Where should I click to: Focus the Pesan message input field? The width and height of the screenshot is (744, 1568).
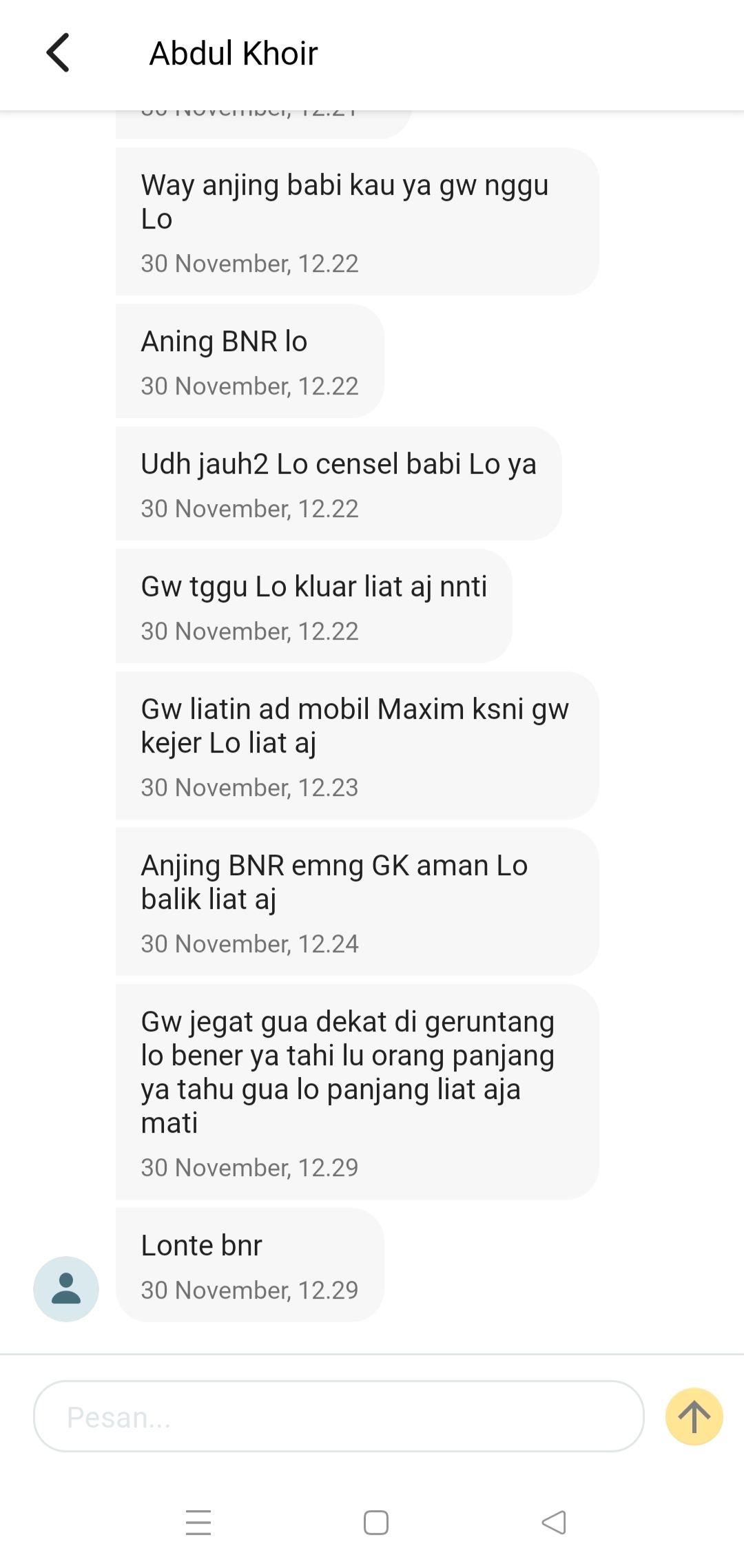coord(338,1417)
